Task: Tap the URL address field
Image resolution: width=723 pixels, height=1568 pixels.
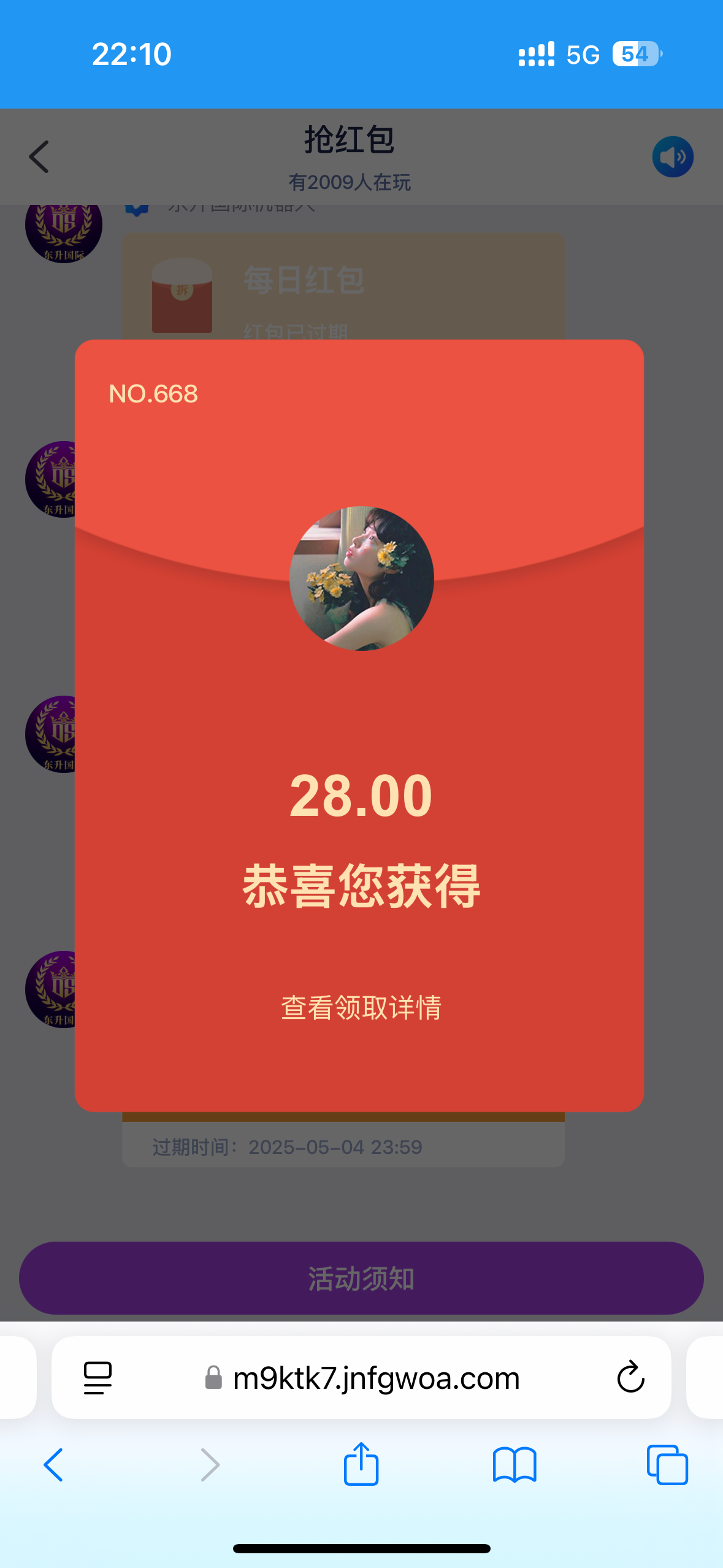Action: 375,1378
